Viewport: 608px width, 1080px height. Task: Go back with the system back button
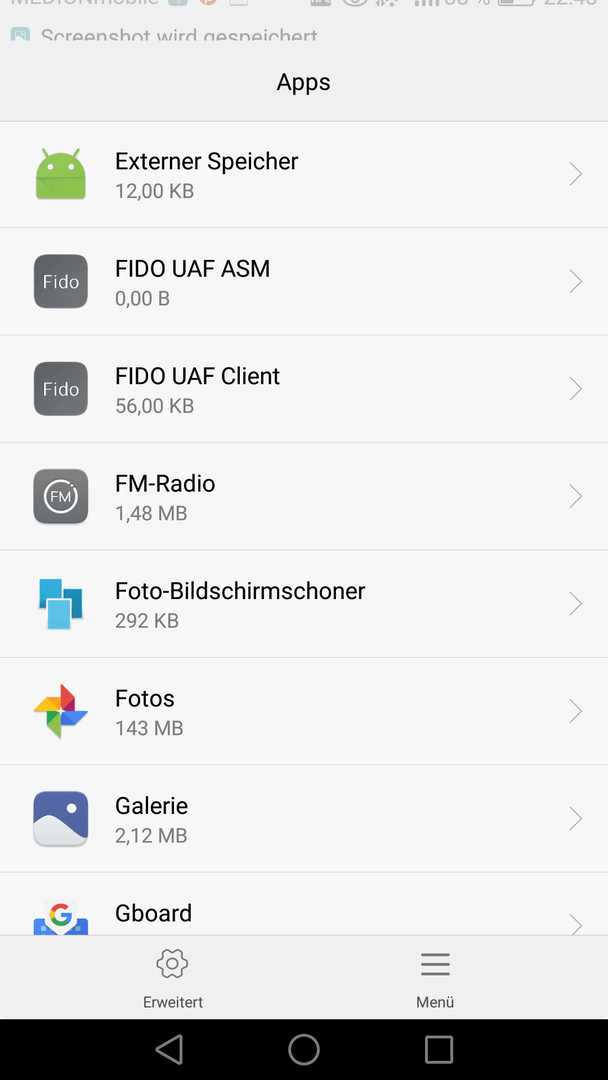tap(169, 1050)
